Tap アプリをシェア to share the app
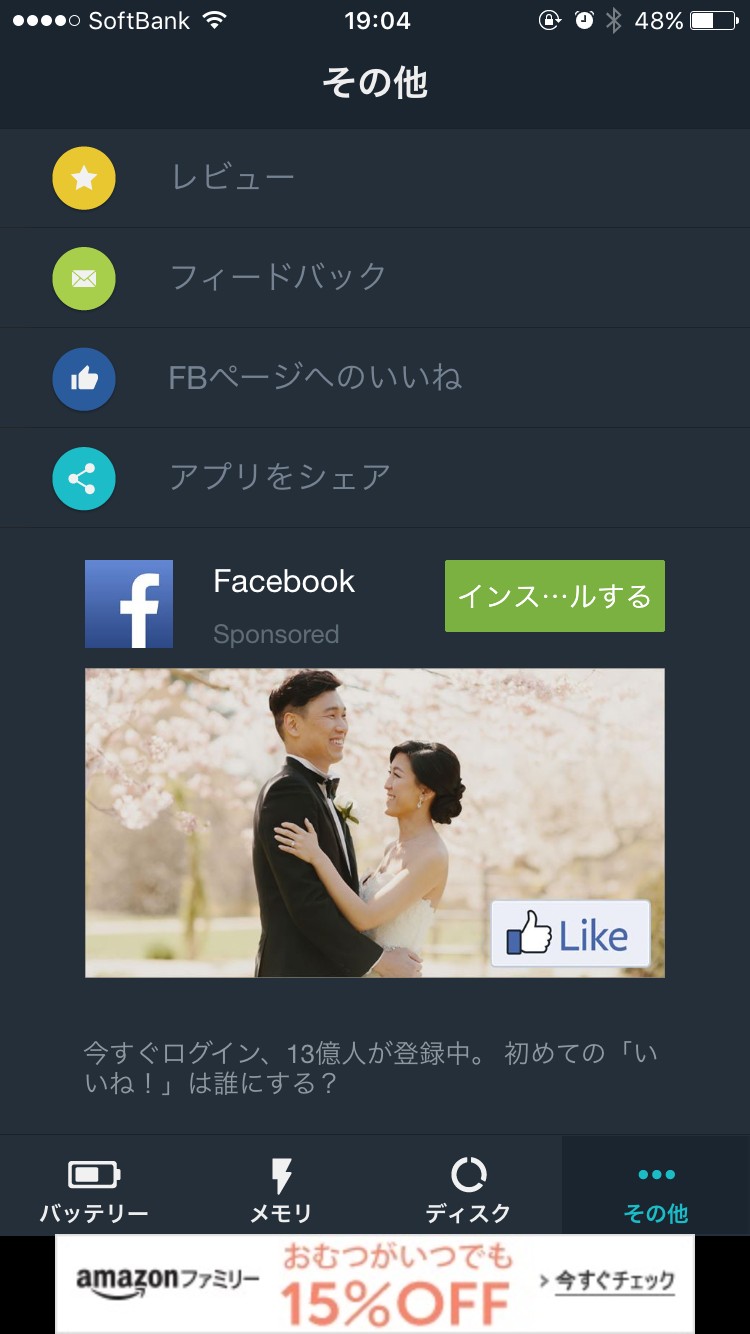Screen dimensions: 750x1334 click(375, 478)
